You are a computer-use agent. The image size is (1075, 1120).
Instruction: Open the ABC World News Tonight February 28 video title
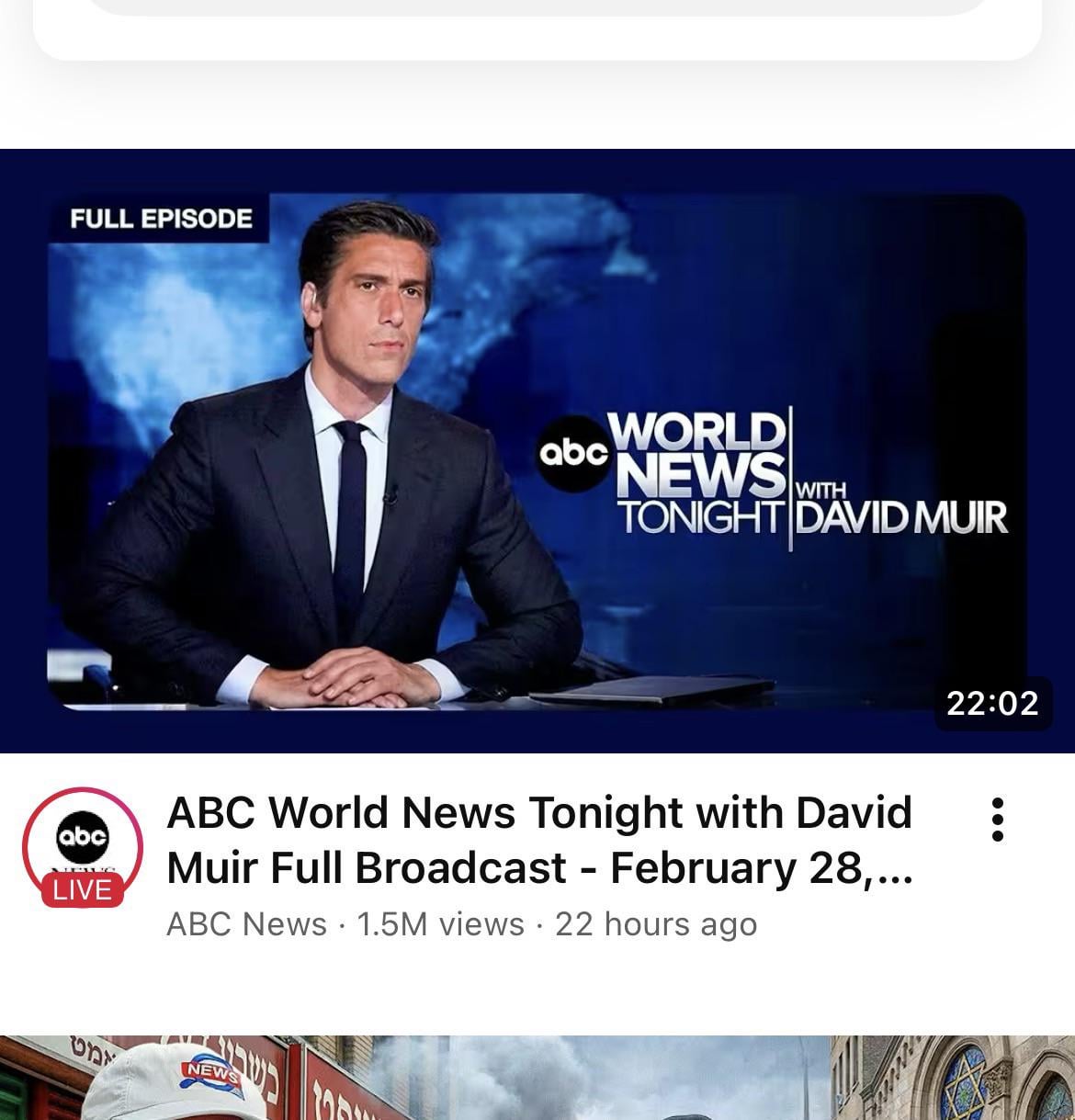pos(539,840)
